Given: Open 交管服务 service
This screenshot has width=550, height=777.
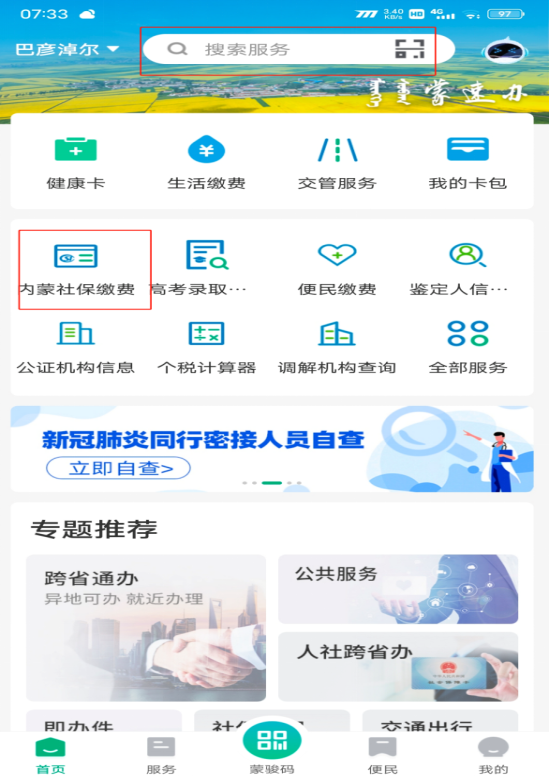Looking at the screenshot, I should click(337, 164).
